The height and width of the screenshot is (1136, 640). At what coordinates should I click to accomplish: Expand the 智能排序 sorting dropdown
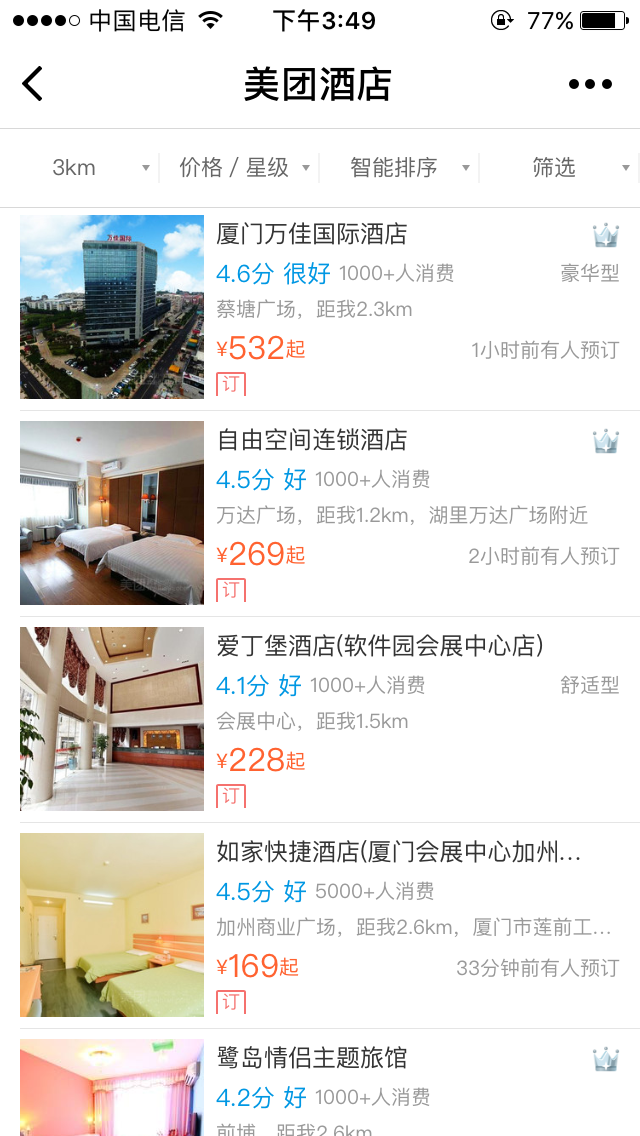coord(400,168)
